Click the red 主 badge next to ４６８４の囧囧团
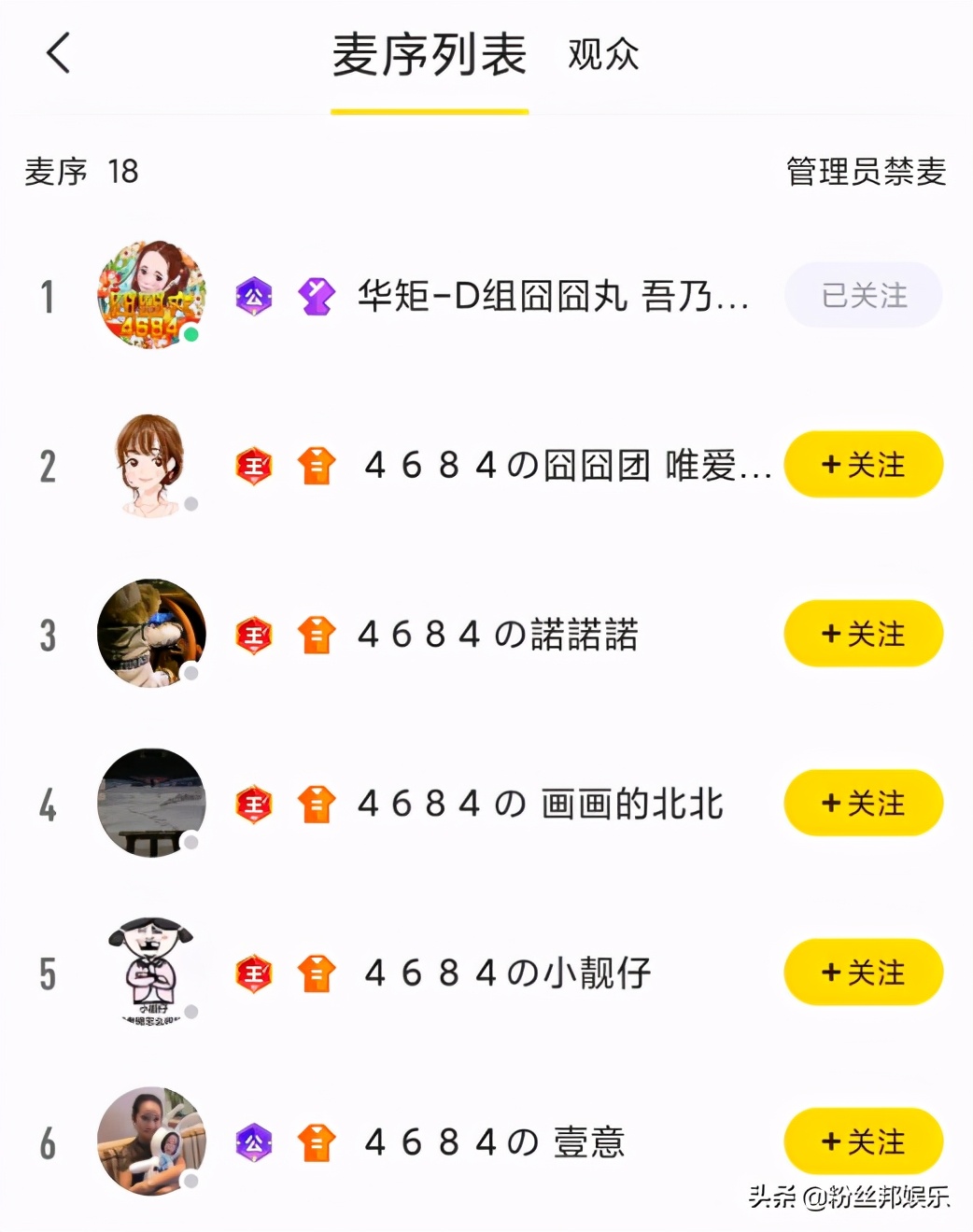The width and height of the screenshot is (973, 1232). click(x=252, y=465)
